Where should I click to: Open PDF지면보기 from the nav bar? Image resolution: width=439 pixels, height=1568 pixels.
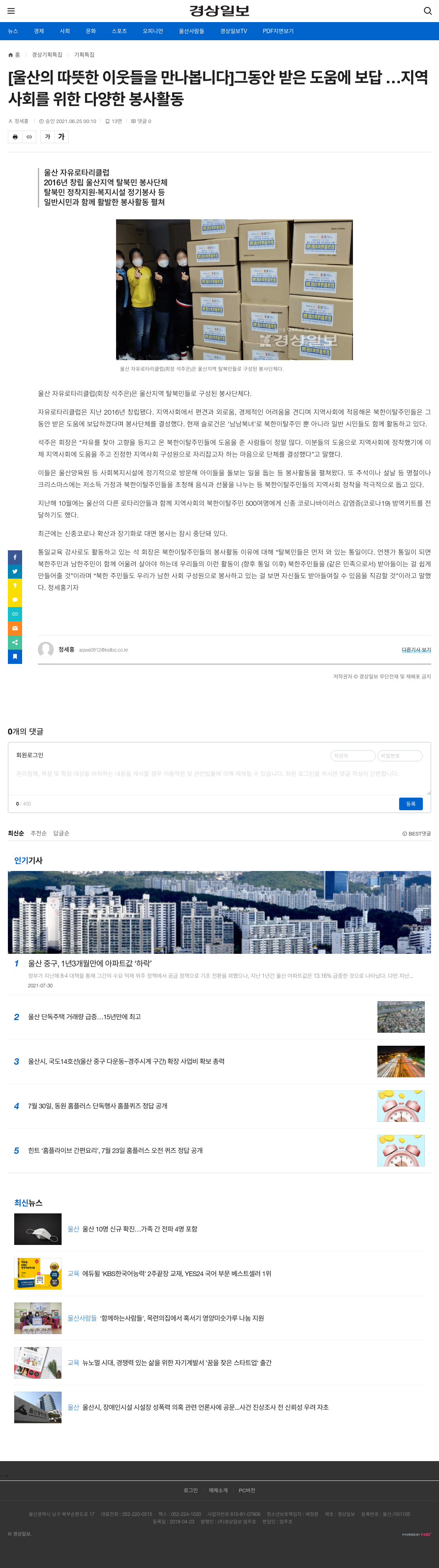[278, 31]
